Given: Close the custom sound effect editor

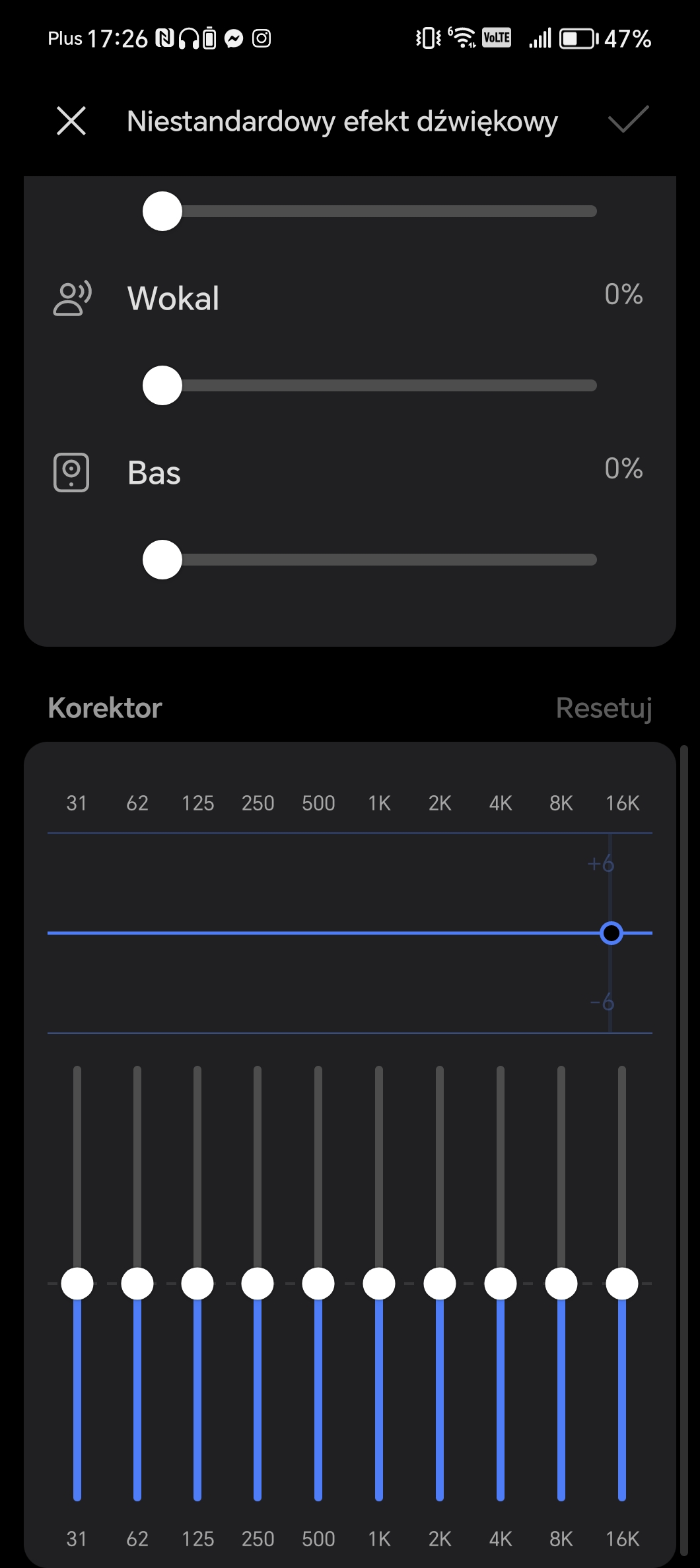Looking at the screenshot, I should tap(71, 121).
